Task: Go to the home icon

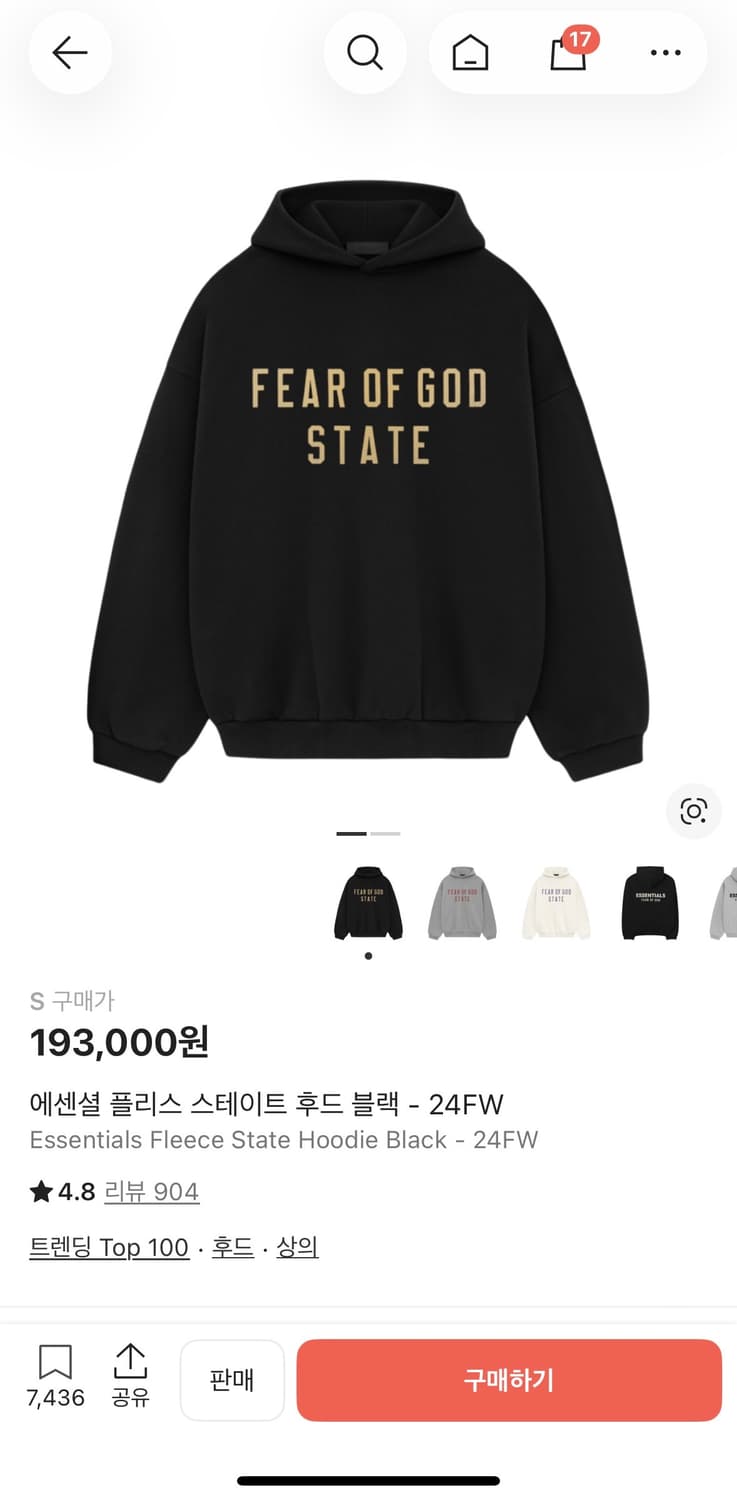Action: tap(468, 53)
